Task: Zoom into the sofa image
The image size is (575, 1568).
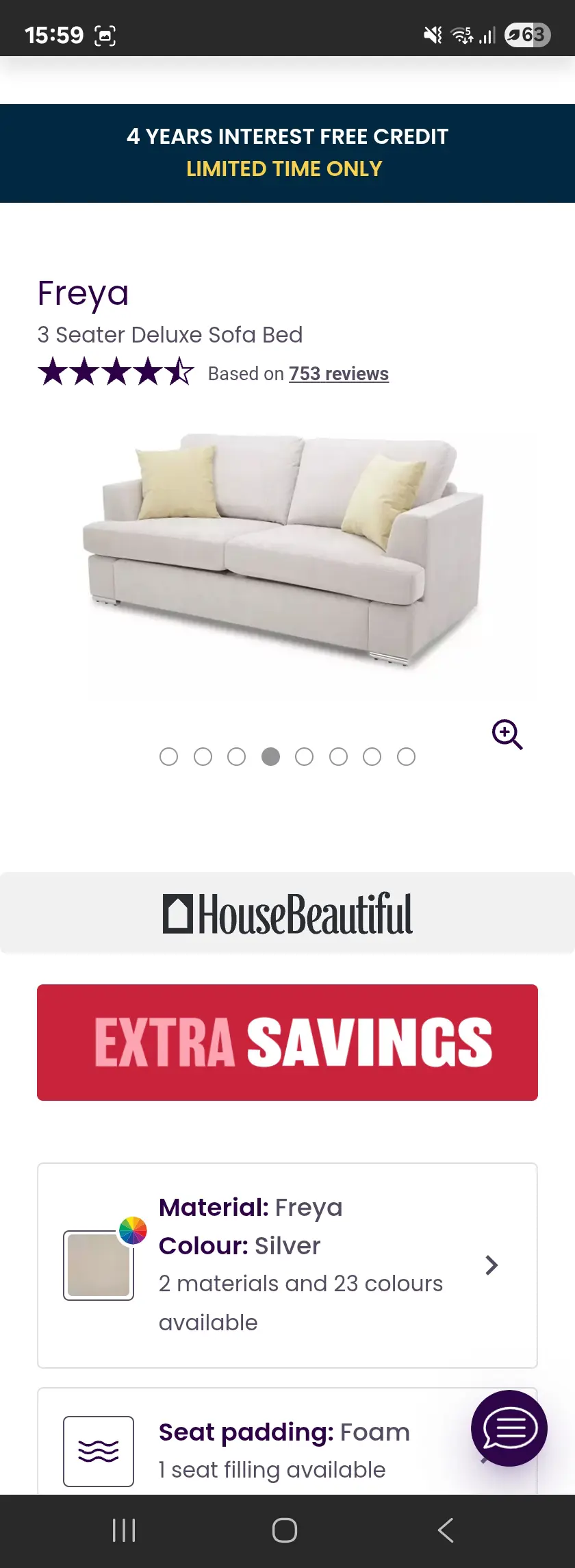Action: pyautogui.click(x=507, y=734)
